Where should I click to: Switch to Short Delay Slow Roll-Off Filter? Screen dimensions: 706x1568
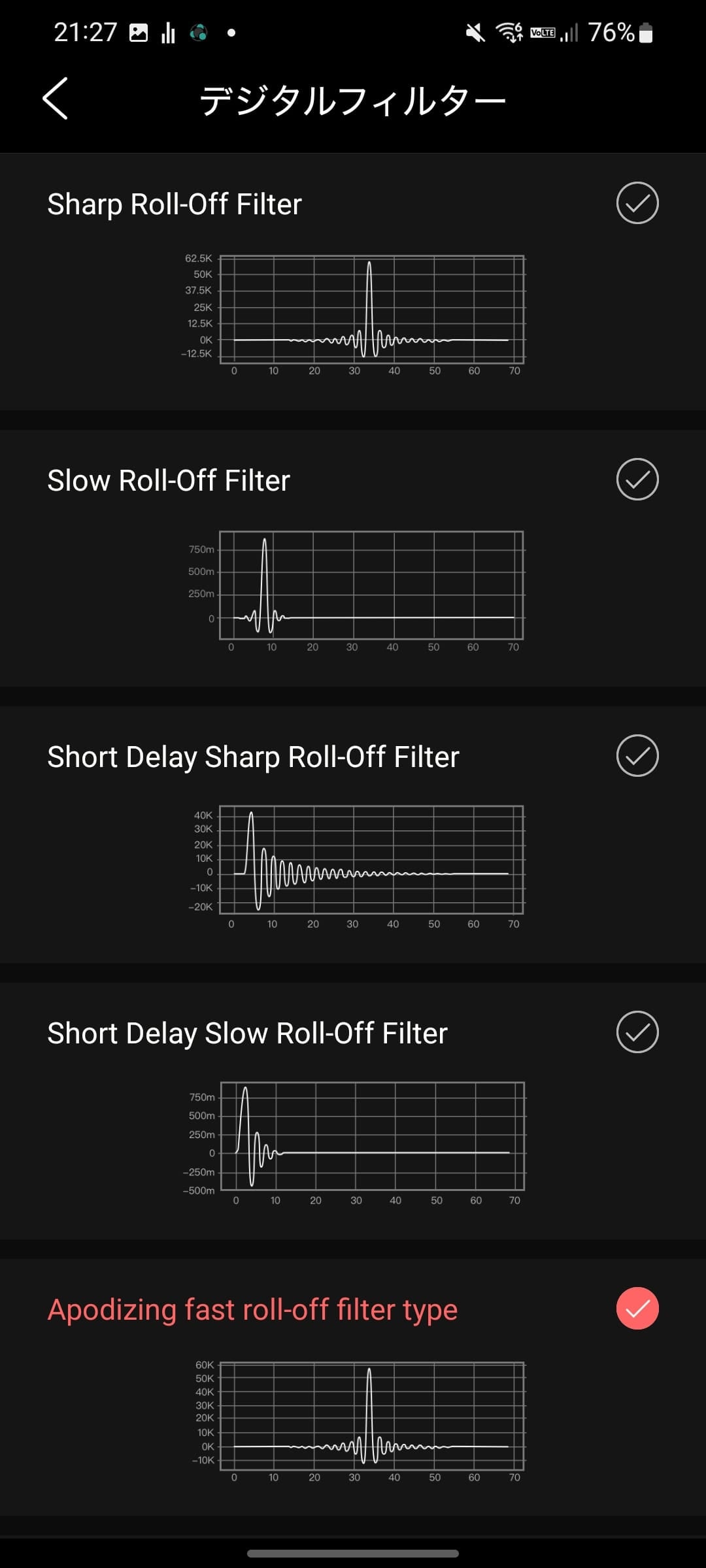(637, 1032)
